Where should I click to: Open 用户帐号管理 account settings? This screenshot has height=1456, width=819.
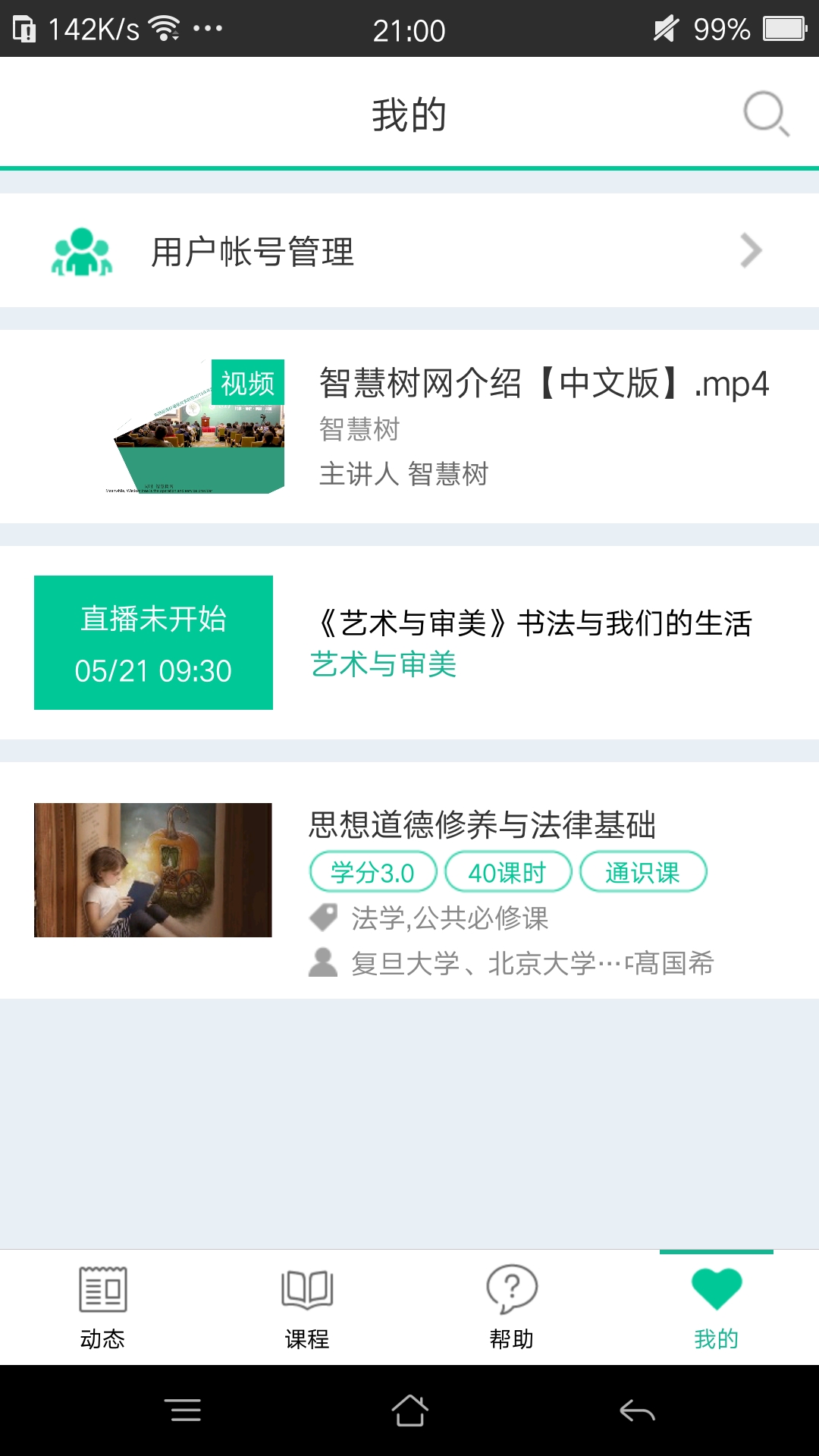pyautogui.click(x=409, y=251)
